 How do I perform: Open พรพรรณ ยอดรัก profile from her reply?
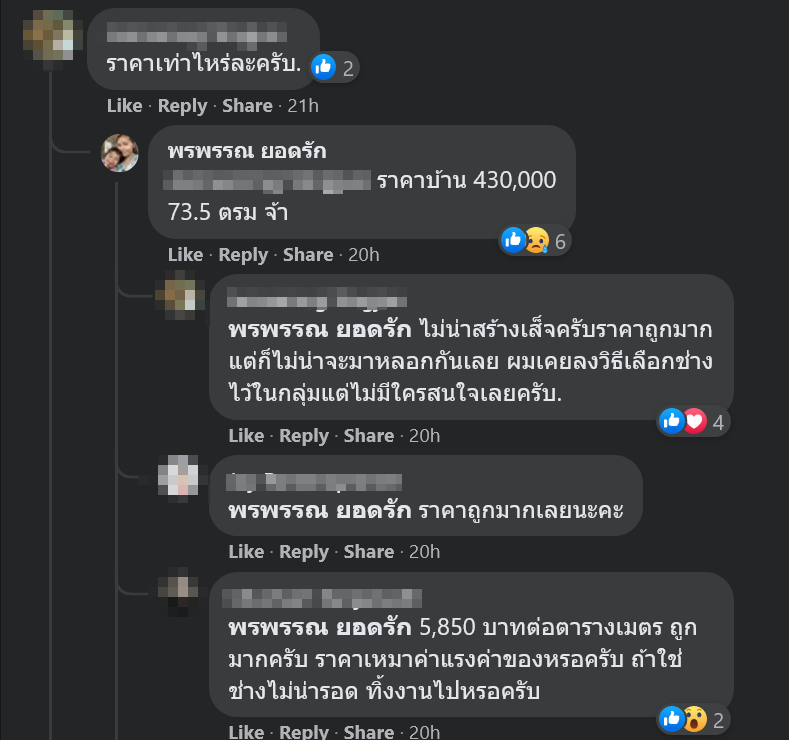pyautogui.click(x=247, y=151)
